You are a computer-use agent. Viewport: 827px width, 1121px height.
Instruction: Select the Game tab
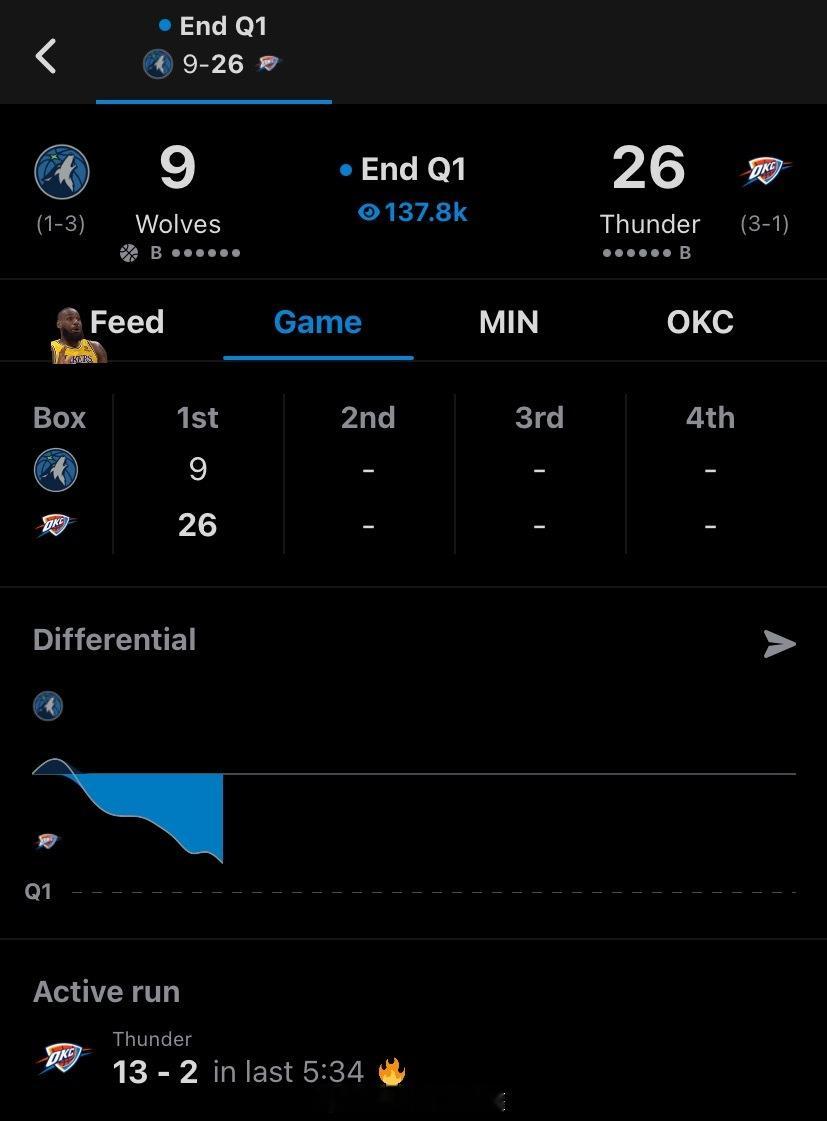coord(317,322)
